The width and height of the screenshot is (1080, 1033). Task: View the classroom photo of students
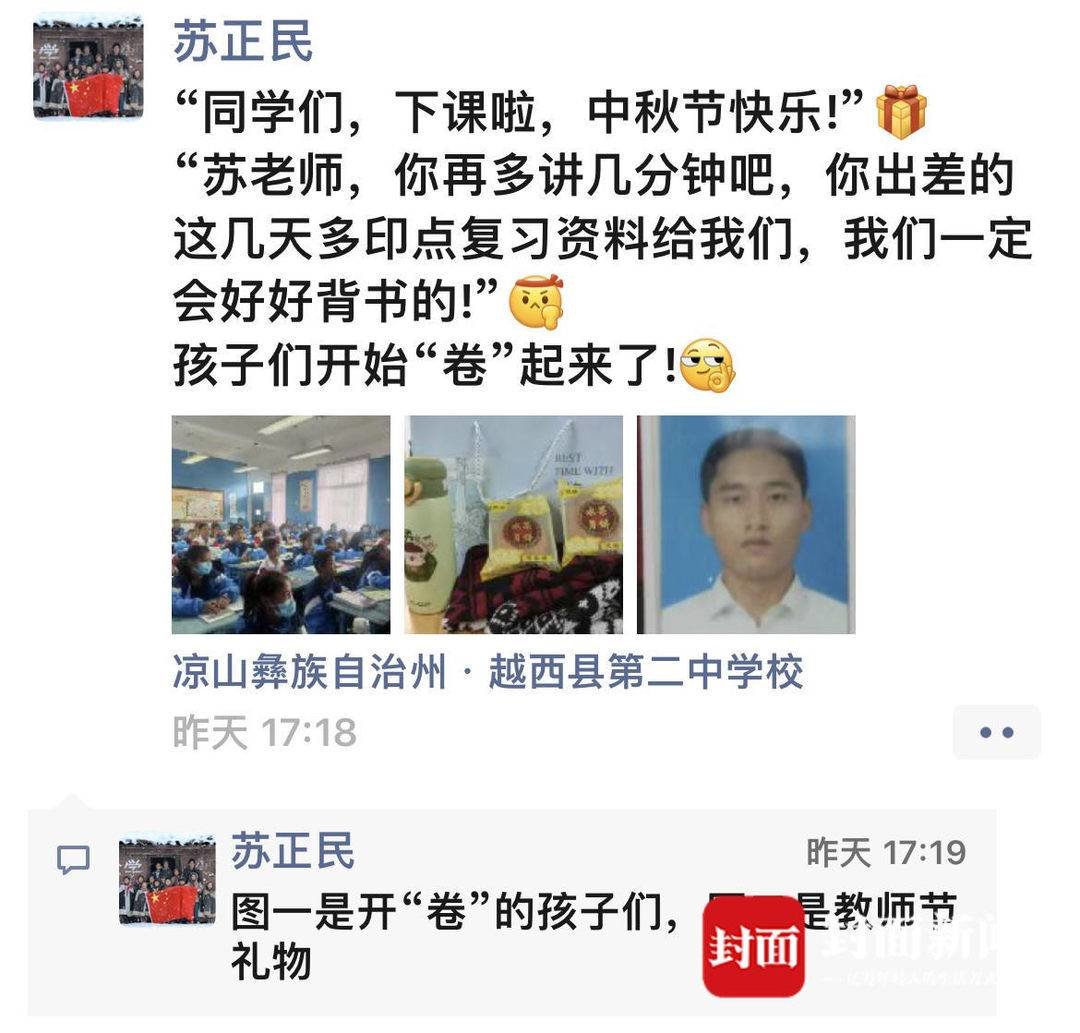pos(281,525)
